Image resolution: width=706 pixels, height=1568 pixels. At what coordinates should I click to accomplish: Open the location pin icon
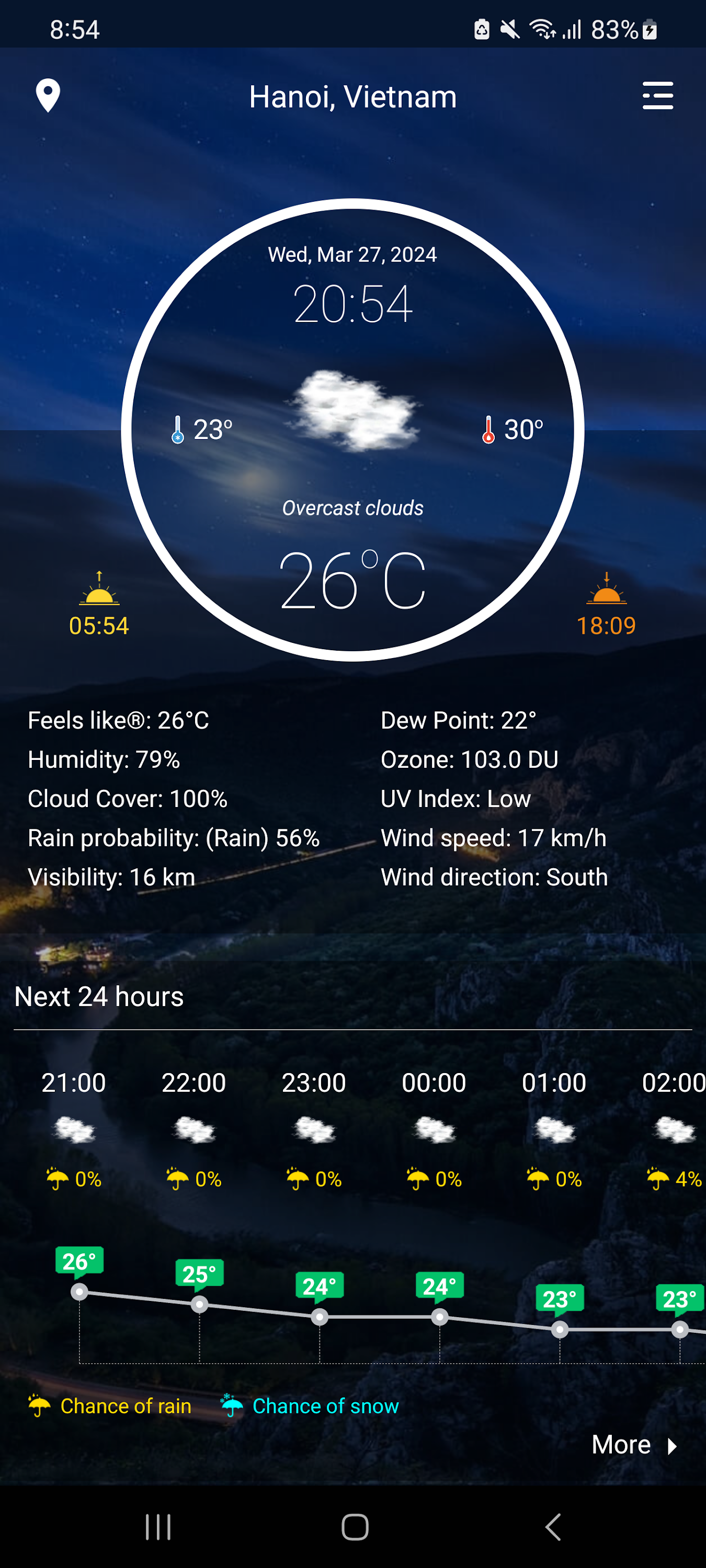tap(48, 96)
